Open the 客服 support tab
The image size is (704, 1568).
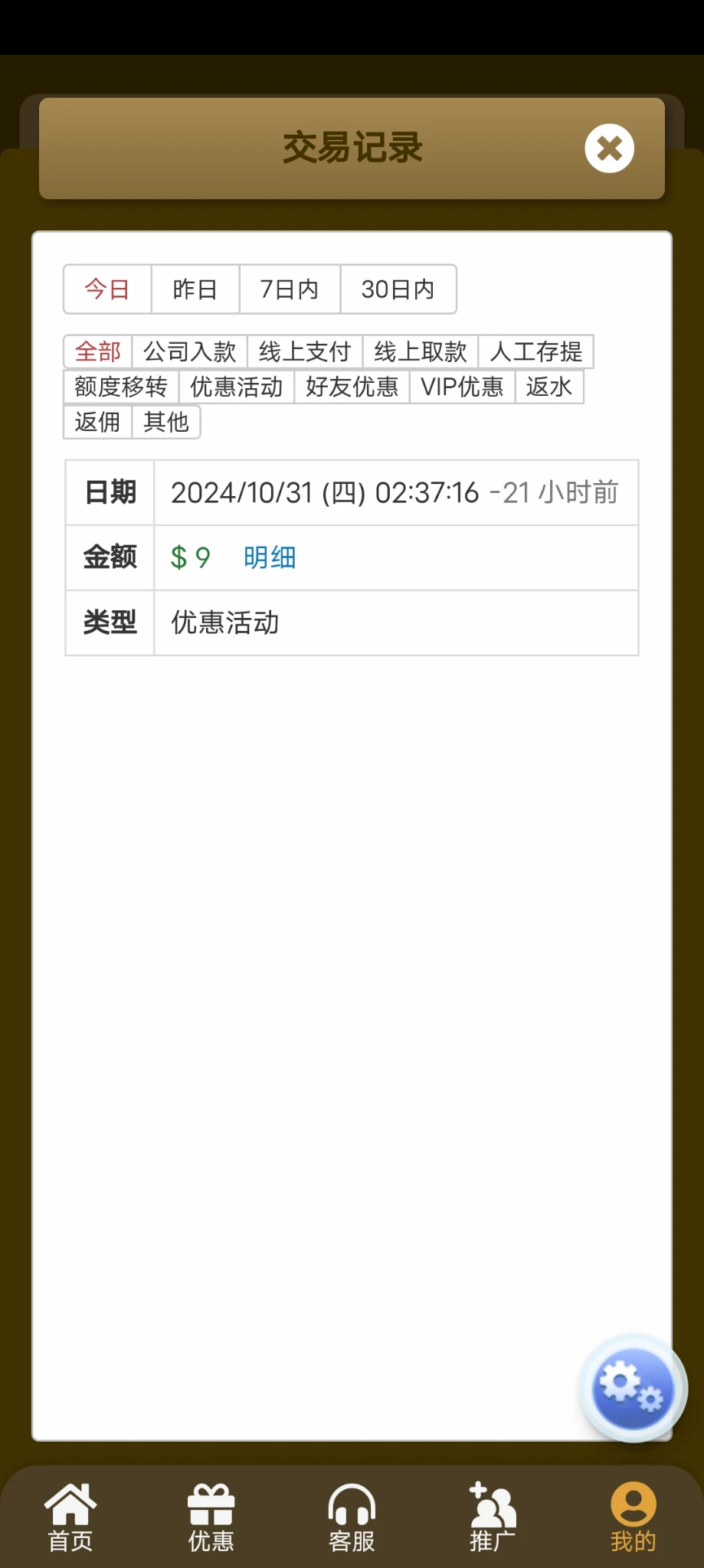(x=352, y=1517)
